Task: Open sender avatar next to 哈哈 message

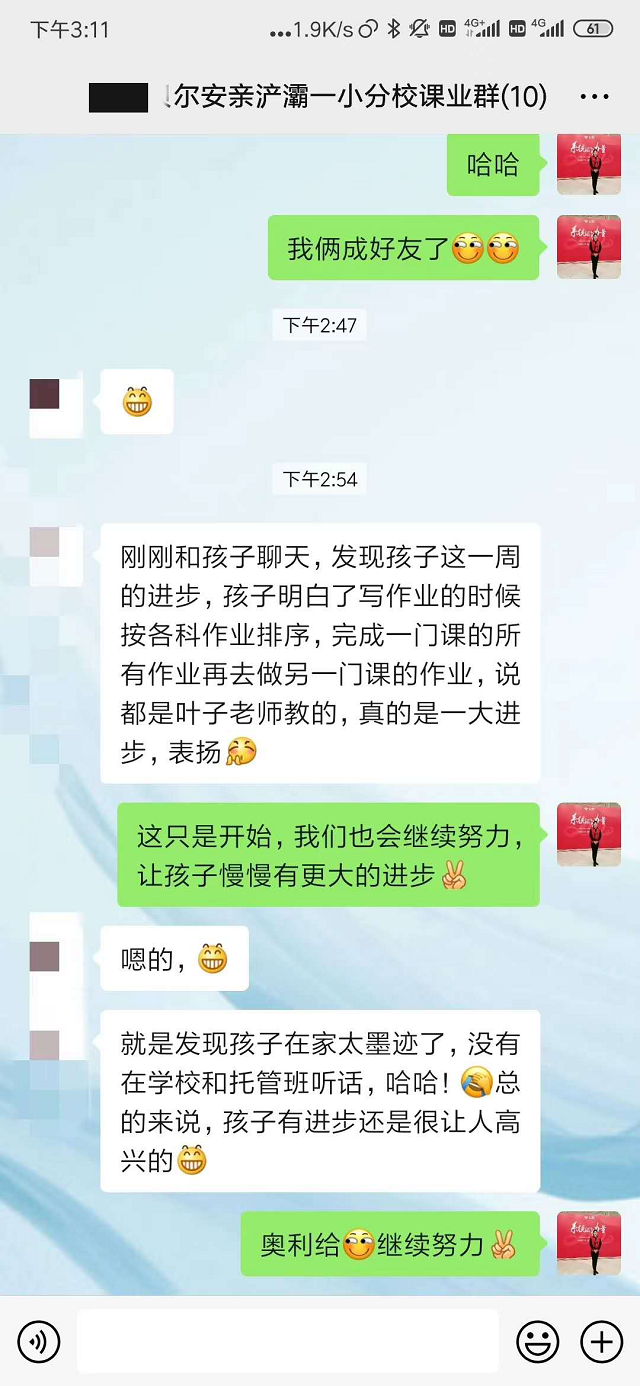Action: 589,163
